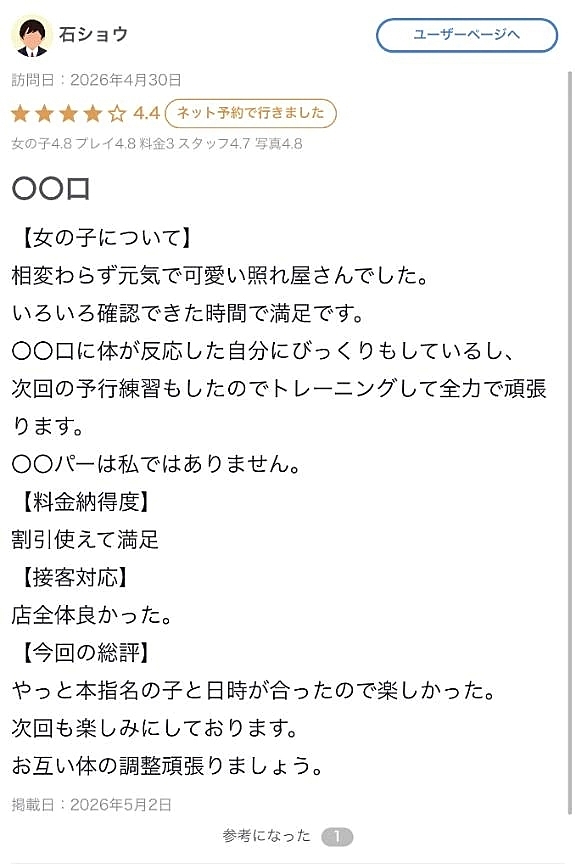Open 石ショウ's profile avatar
The image size is (576, 868).
tap(32, 37)
